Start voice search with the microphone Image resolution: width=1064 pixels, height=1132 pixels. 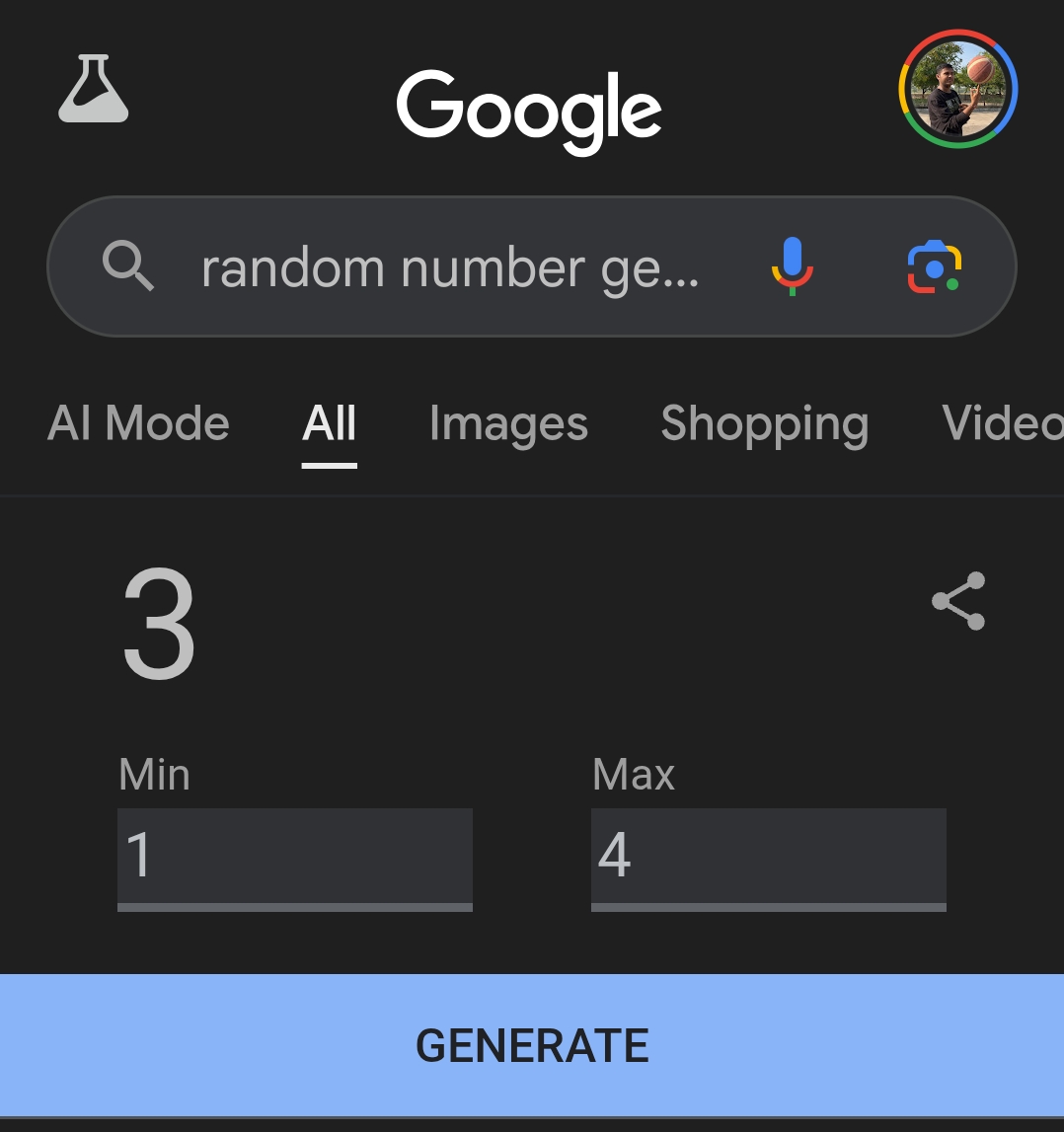point(791,266)
